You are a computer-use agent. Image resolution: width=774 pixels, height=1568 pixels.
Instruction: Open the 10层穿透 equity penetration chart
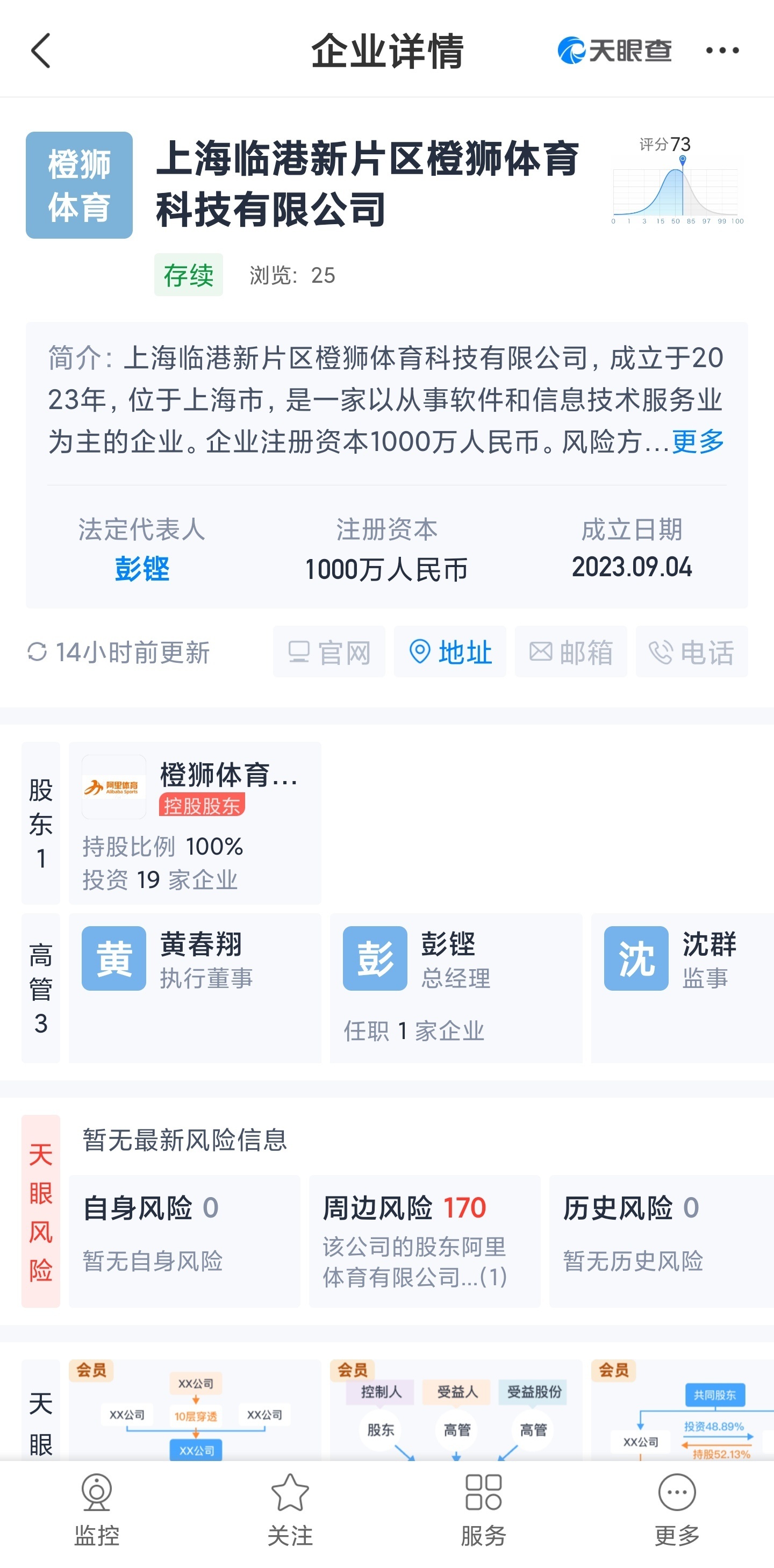tap(195, 1412)
